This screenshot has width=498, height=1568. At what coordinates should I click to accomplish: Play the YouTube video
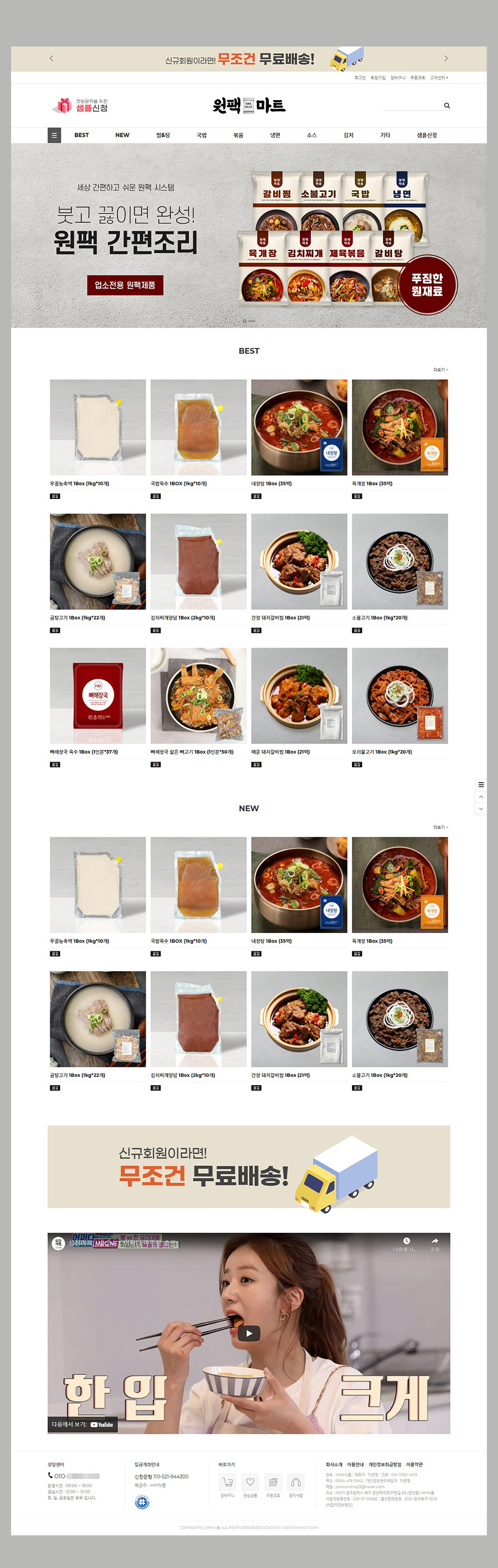click(248, 1333)
